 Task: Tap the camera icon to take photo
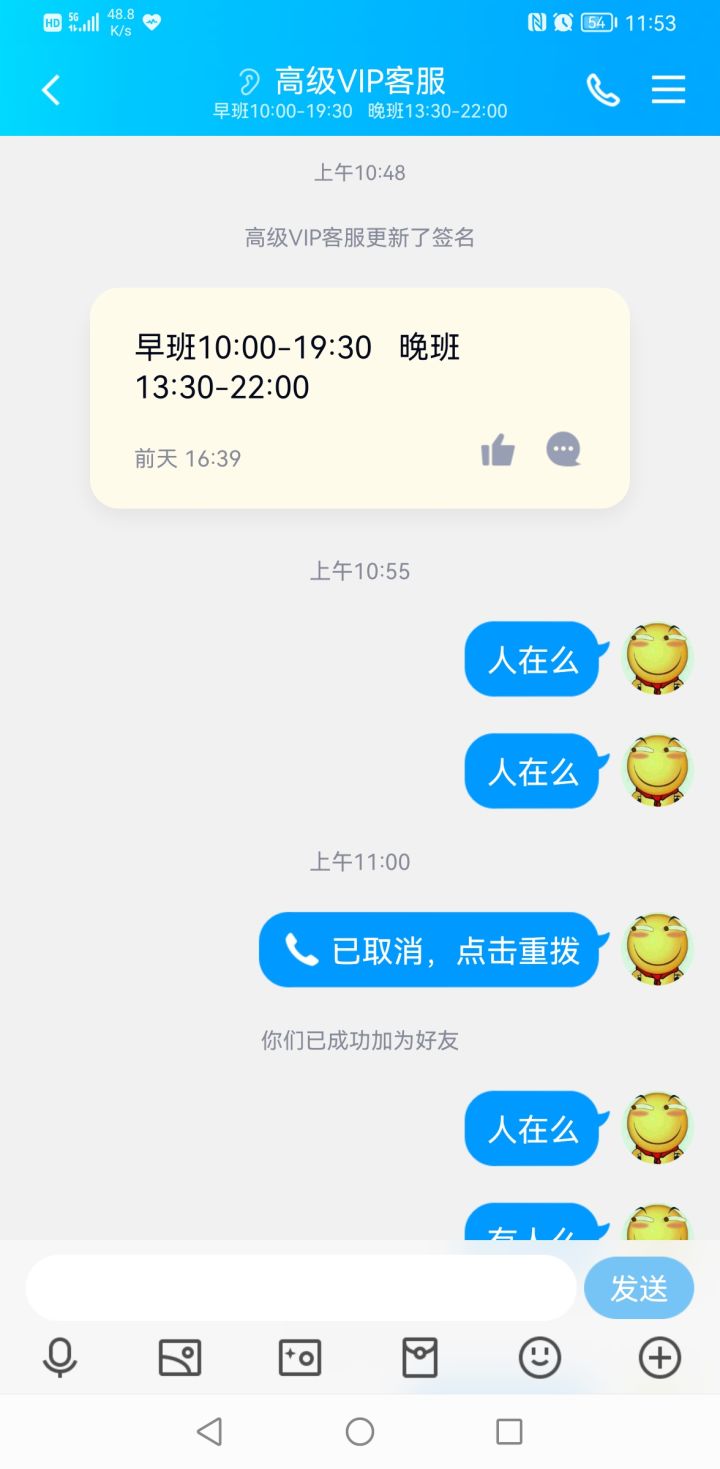(300, 1358)
